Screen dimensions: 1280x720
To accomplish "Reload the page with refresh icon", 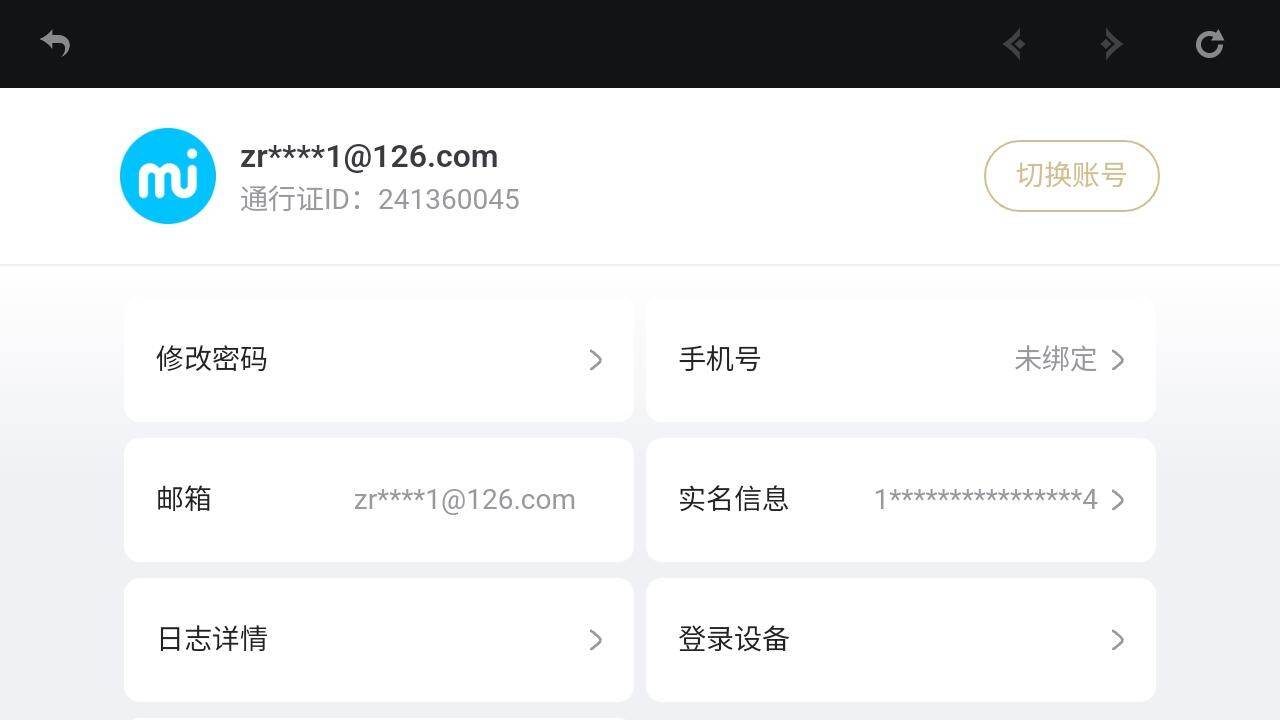I will pyautogui.click(x=1209, y=44).
